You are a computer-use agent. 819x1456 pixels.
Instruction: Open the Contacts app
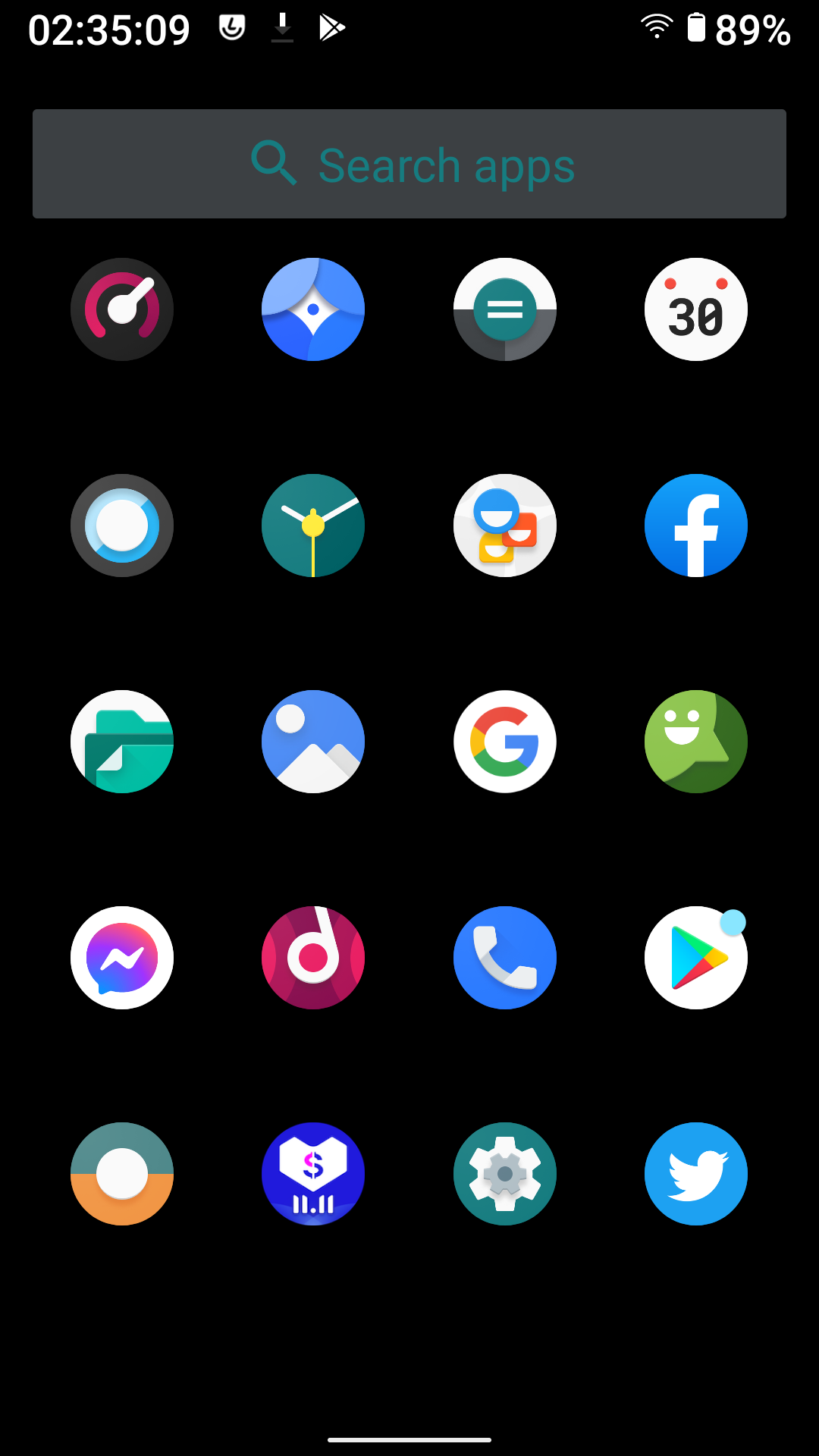(x=505, y=526)
